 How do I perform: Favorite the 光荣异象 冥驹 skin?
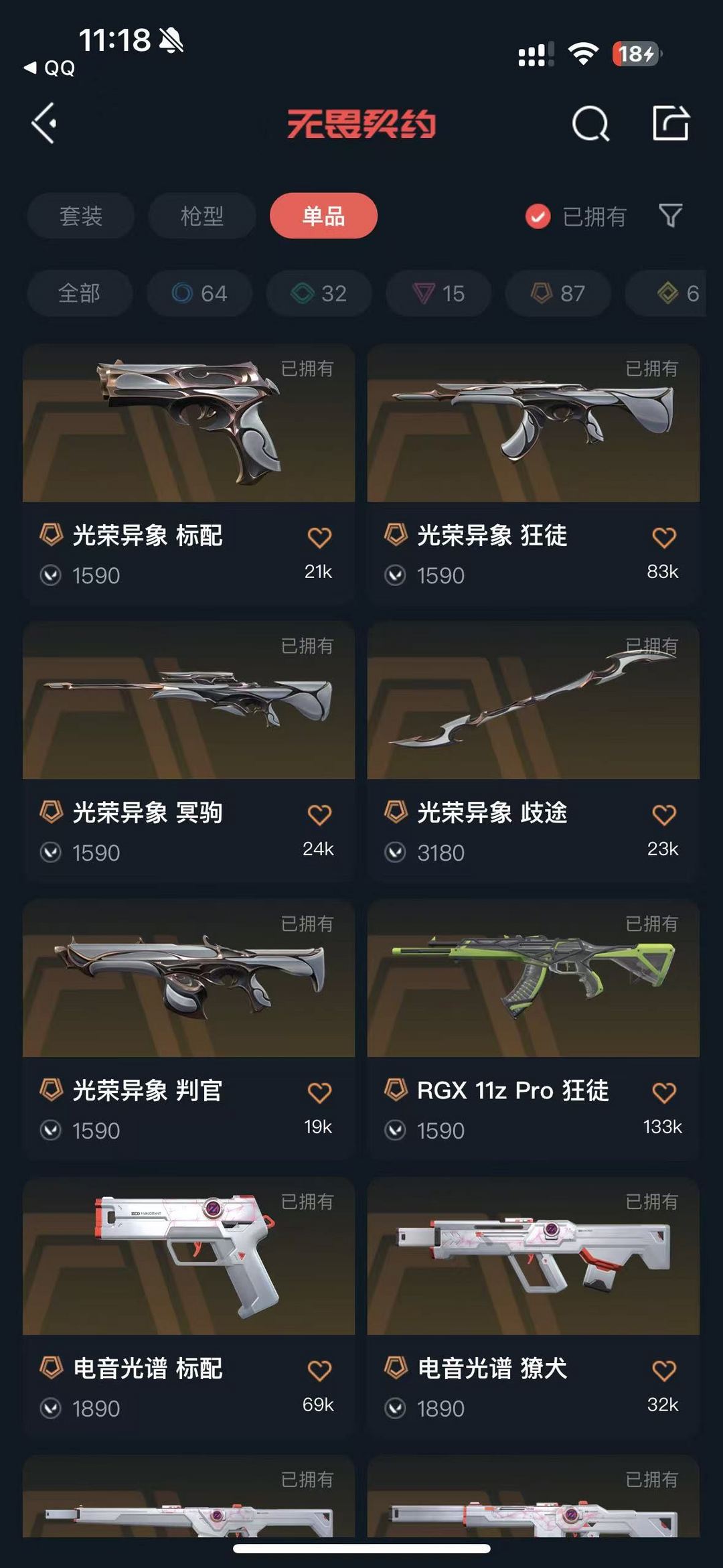click(319, 814)
